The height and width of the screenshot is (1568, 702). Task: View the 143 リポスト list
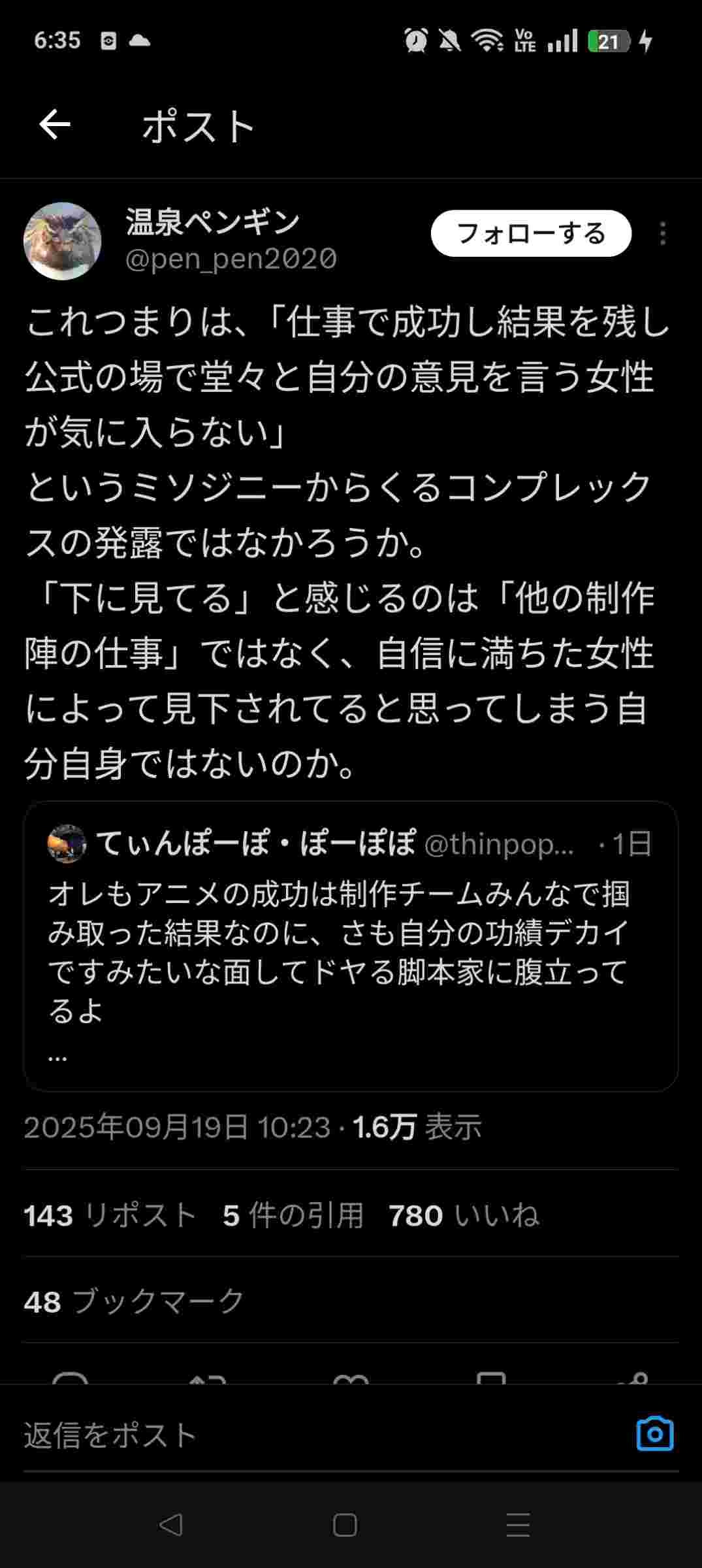tap(110, 1216)
